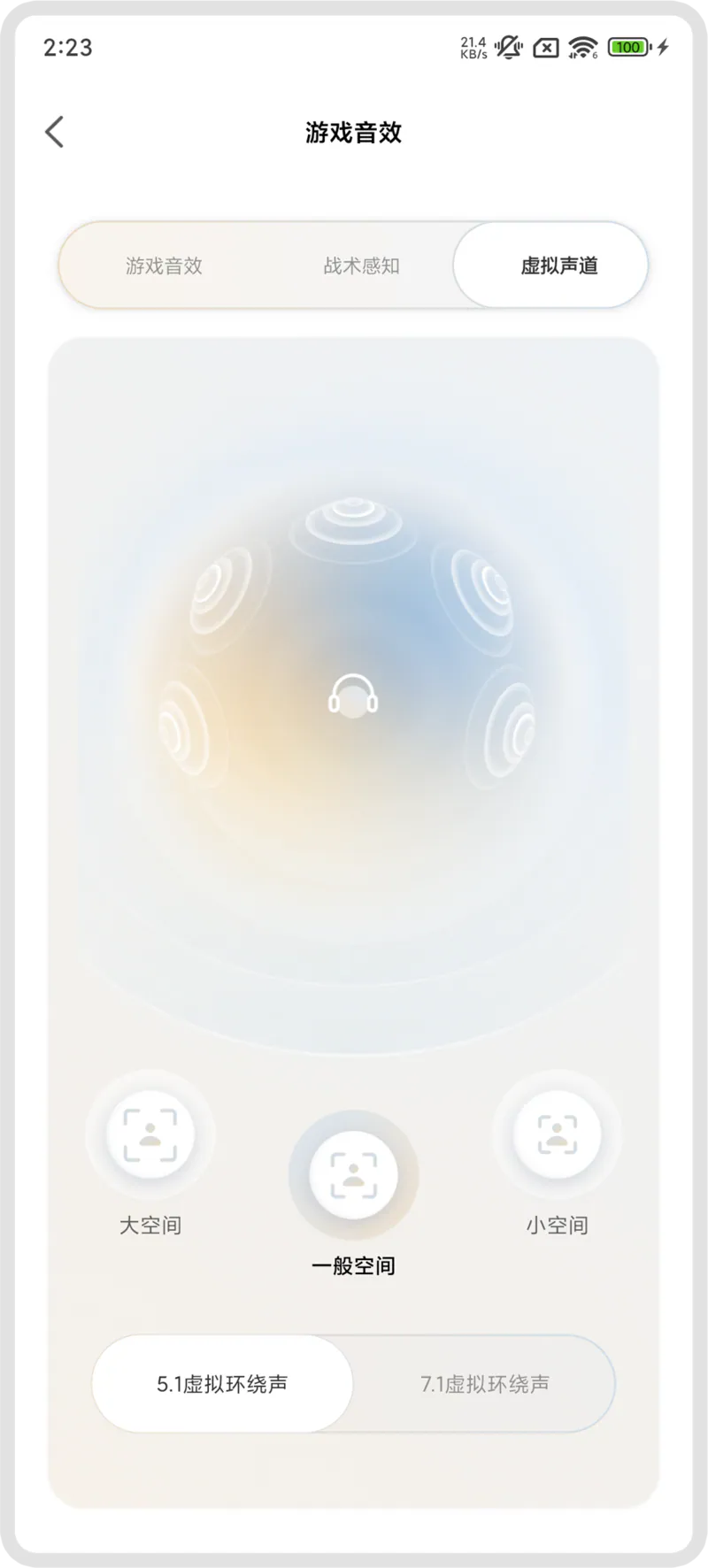The height and width of the screenshot is (1568, 708).
Task: Select the 虚拟声道 tab
Action: click(558, 265)
